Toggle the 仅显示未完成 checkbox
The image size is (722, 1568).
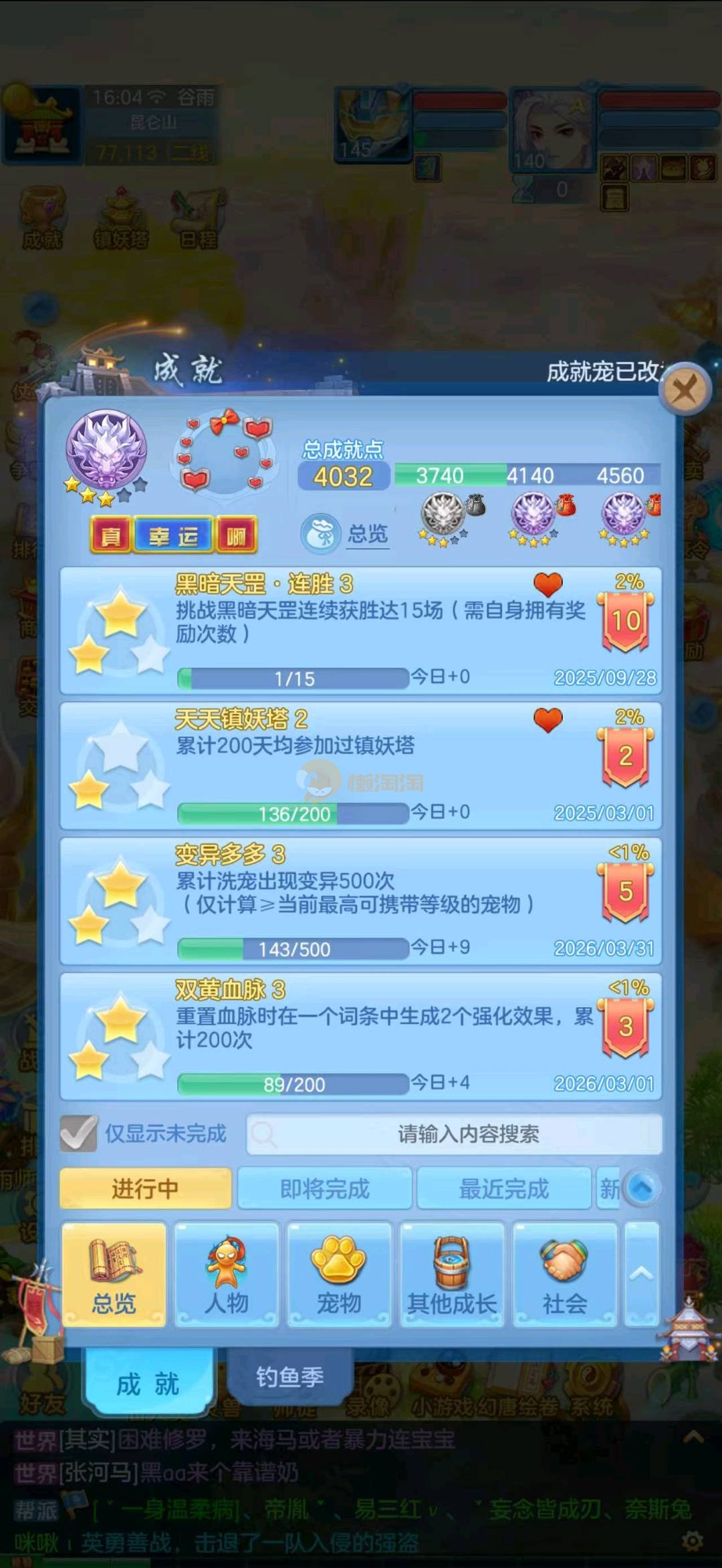tap(80, 1133)
